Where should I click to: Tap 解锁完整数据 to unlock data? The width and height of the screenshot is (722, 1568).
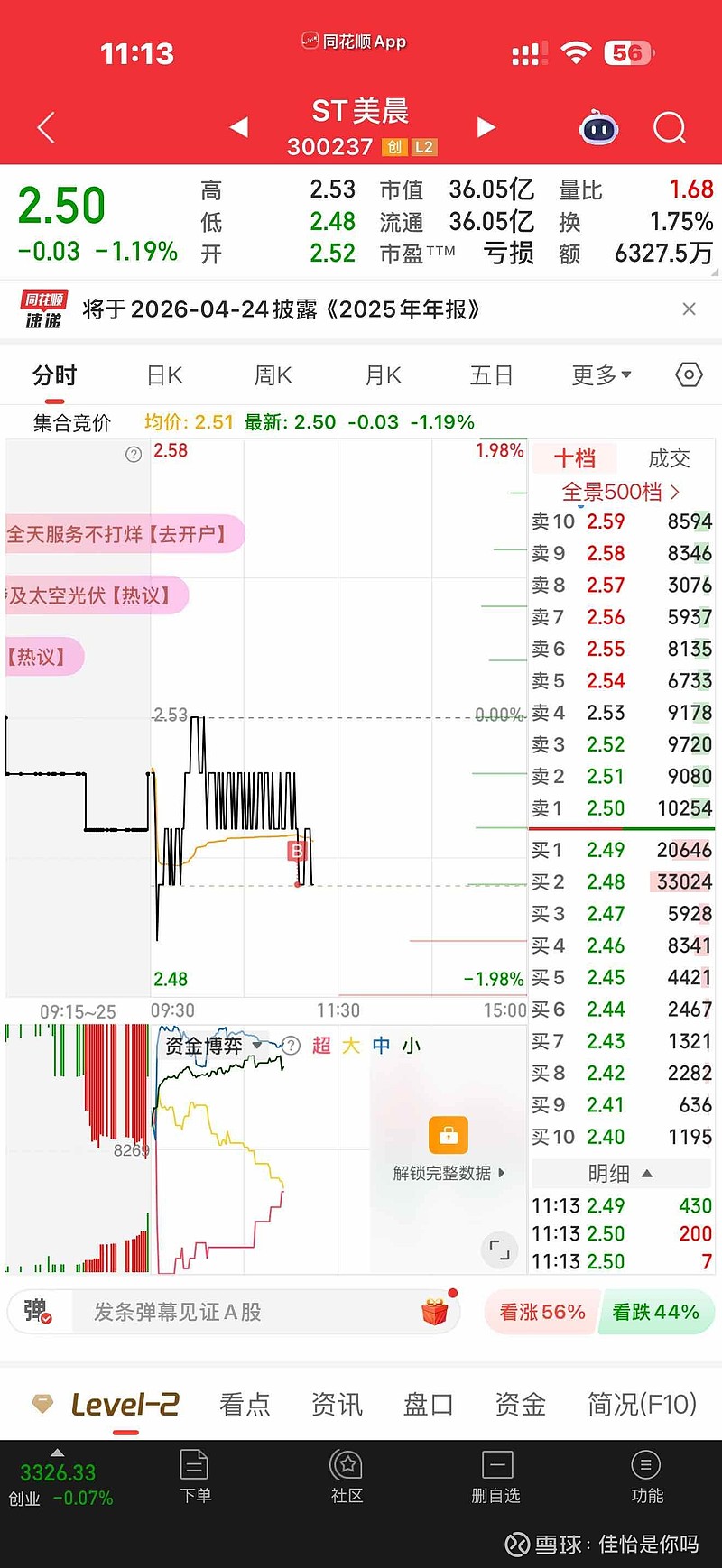(x=449, y=1172)
